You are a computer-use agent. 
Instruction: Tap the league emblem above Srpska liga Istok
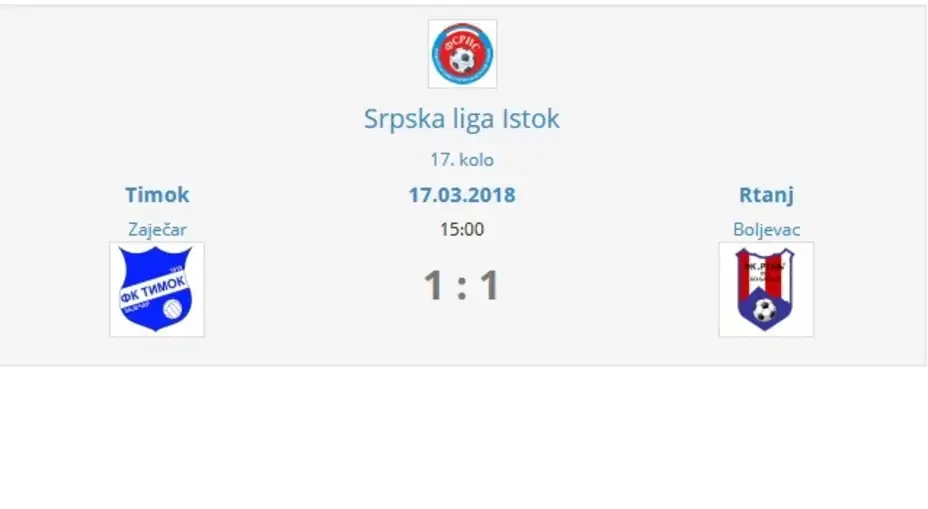(462, 54)
